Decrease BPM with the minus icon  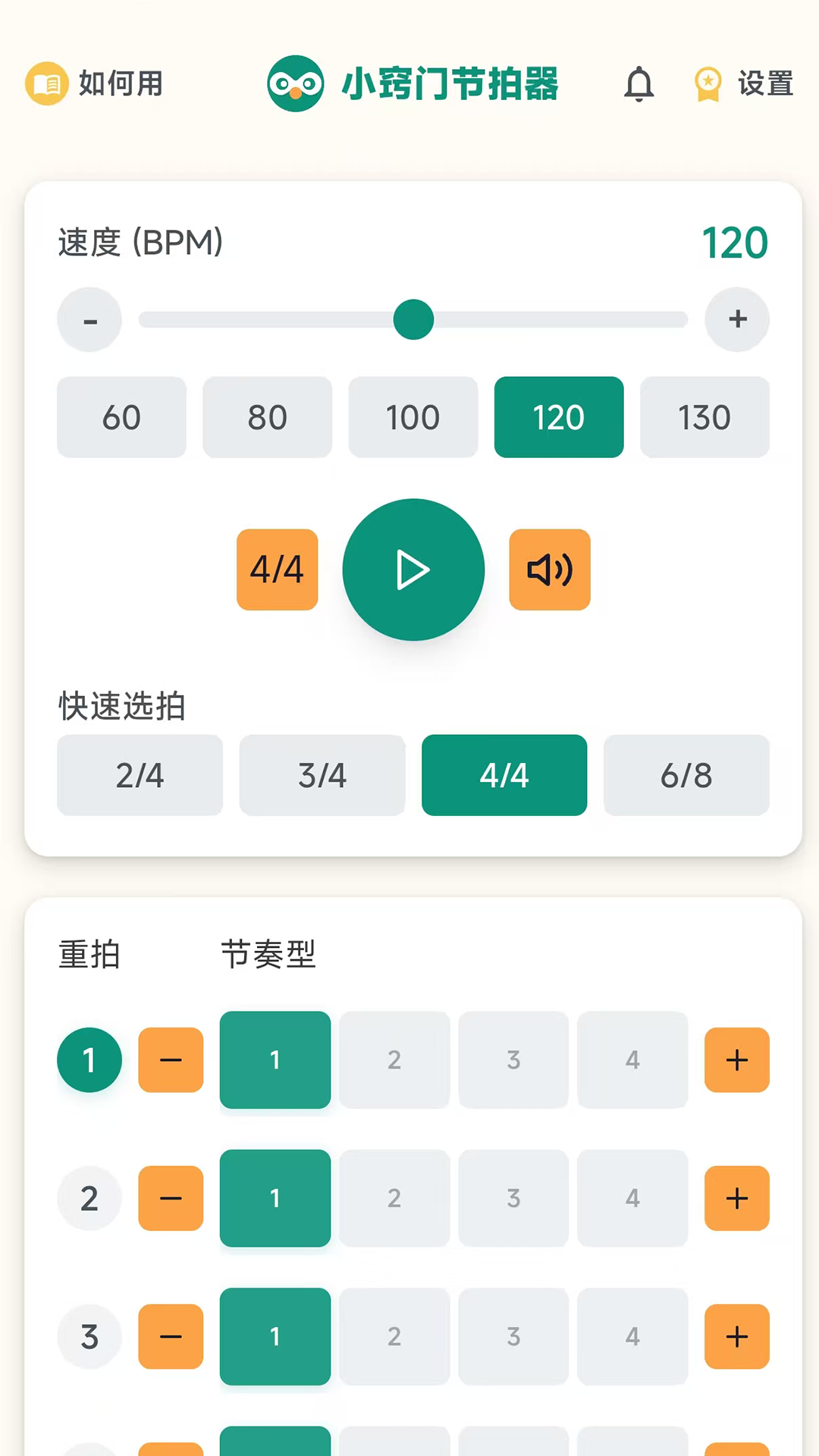tap(89, 319)
